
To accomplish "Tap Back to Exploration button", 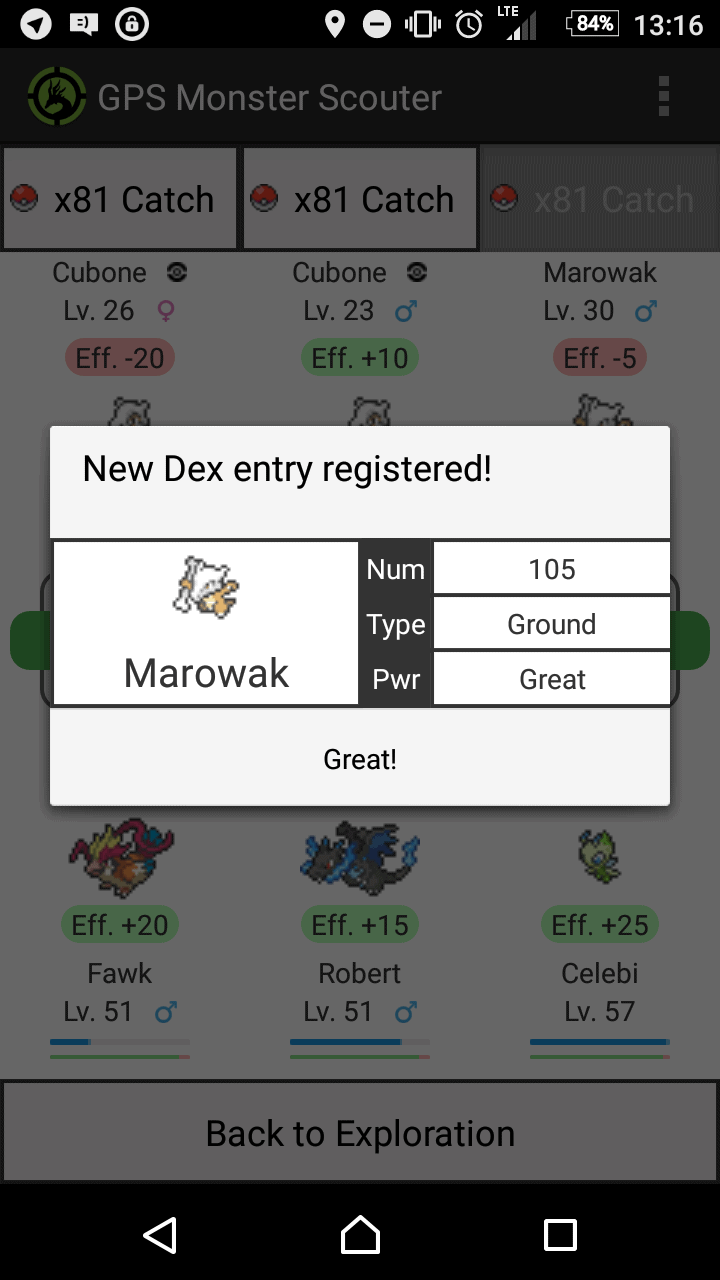I will pos(360,1133).
